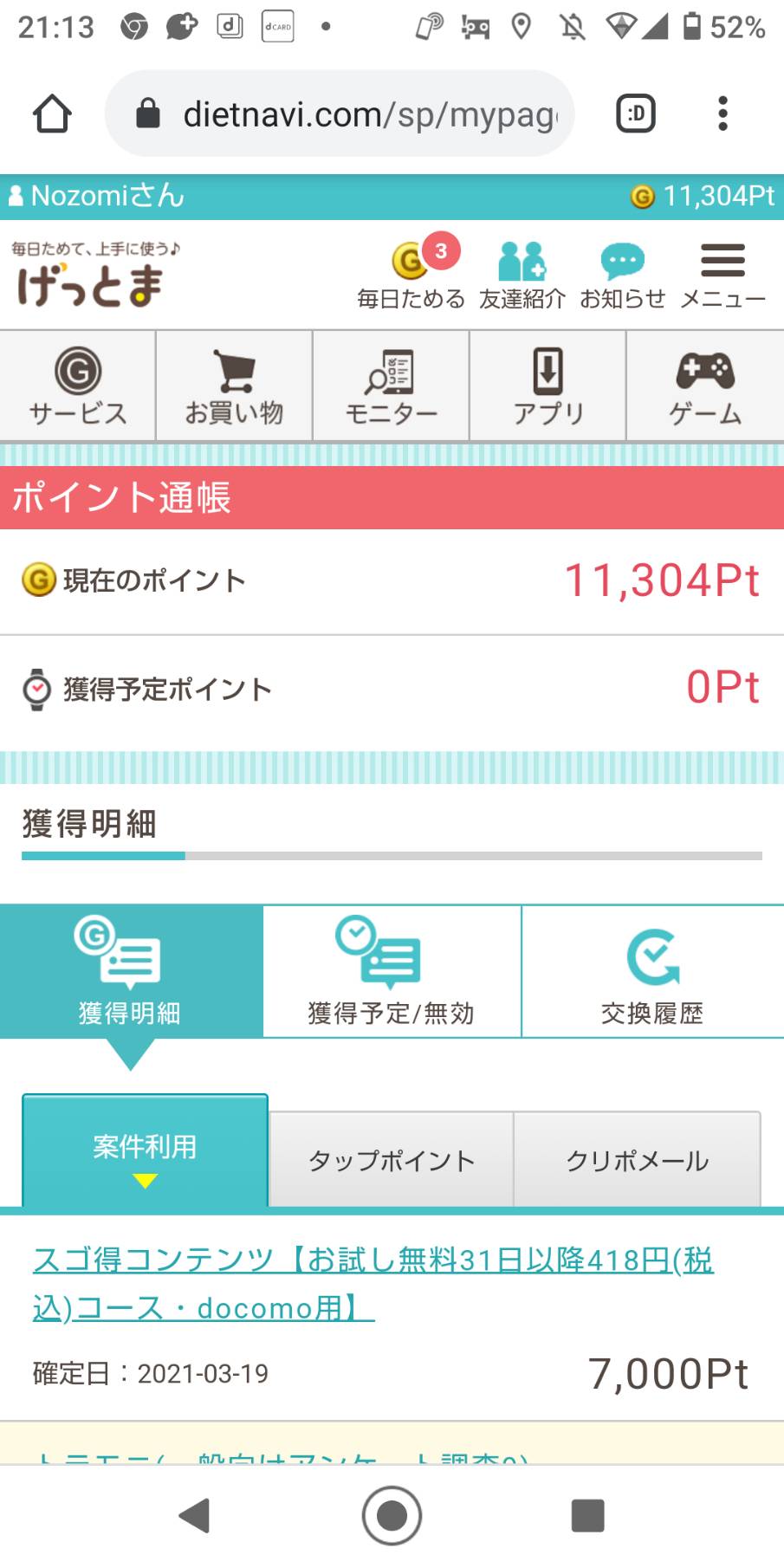Open the スゴ得コンテンツ docomo link

pos(373,1283)
